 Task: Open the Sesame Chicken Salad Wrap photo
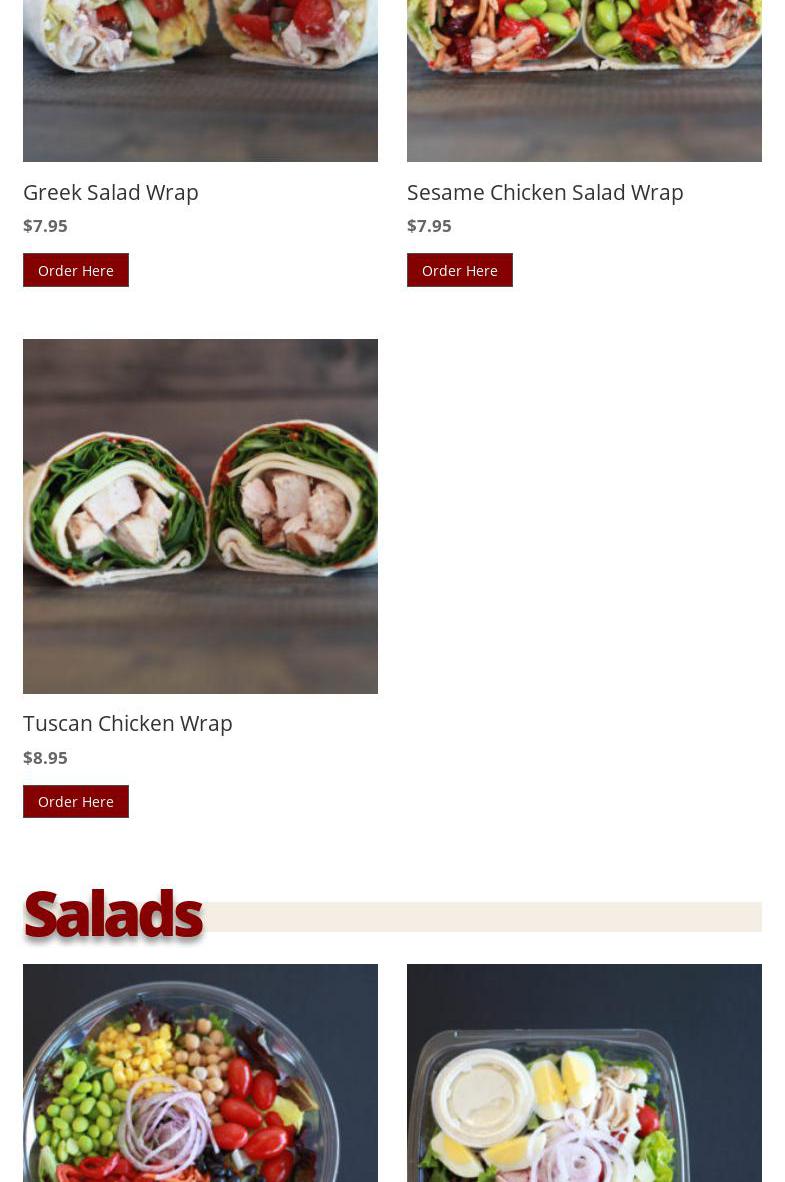tap(584, 80)
